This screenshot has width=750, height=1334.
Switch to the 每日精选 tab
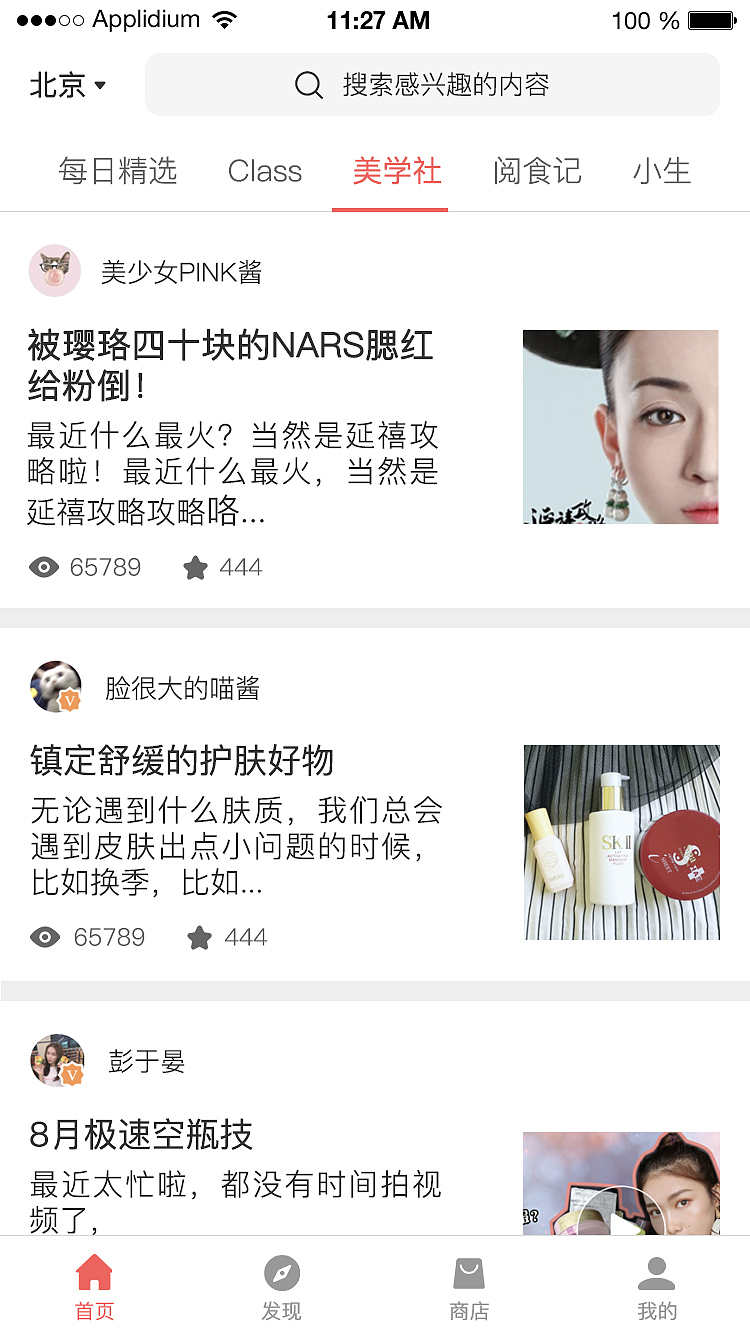(118, 171)
